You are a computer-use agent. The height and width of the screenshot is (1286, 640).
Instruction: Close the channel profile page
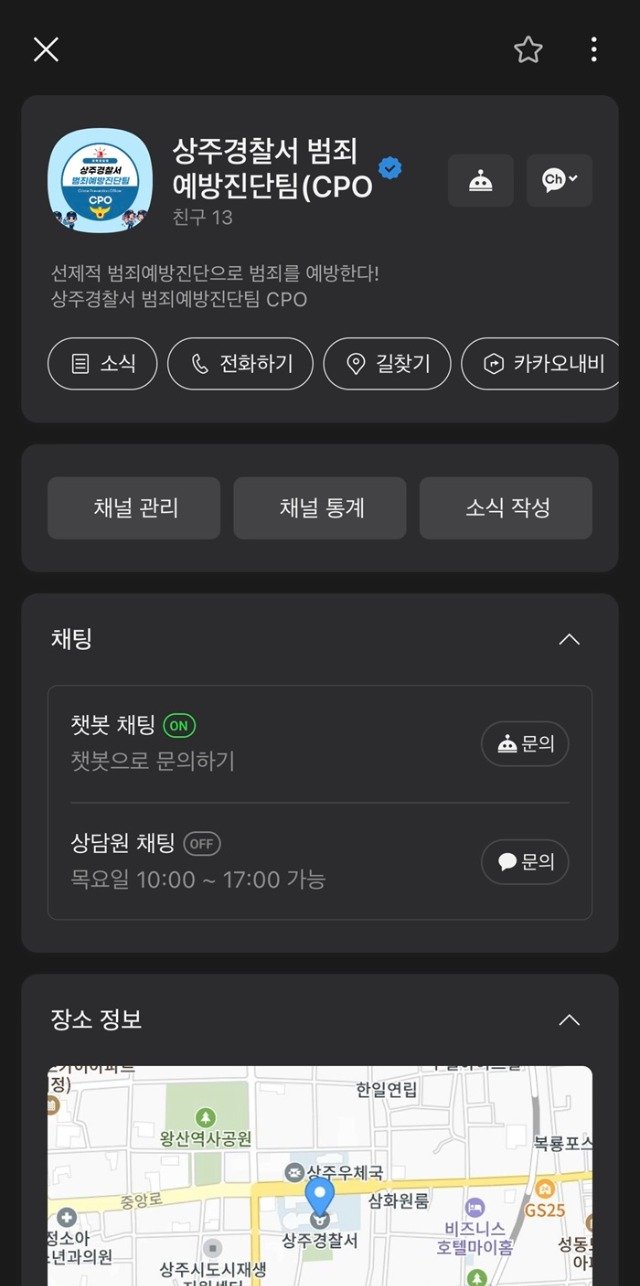(46, 49)
